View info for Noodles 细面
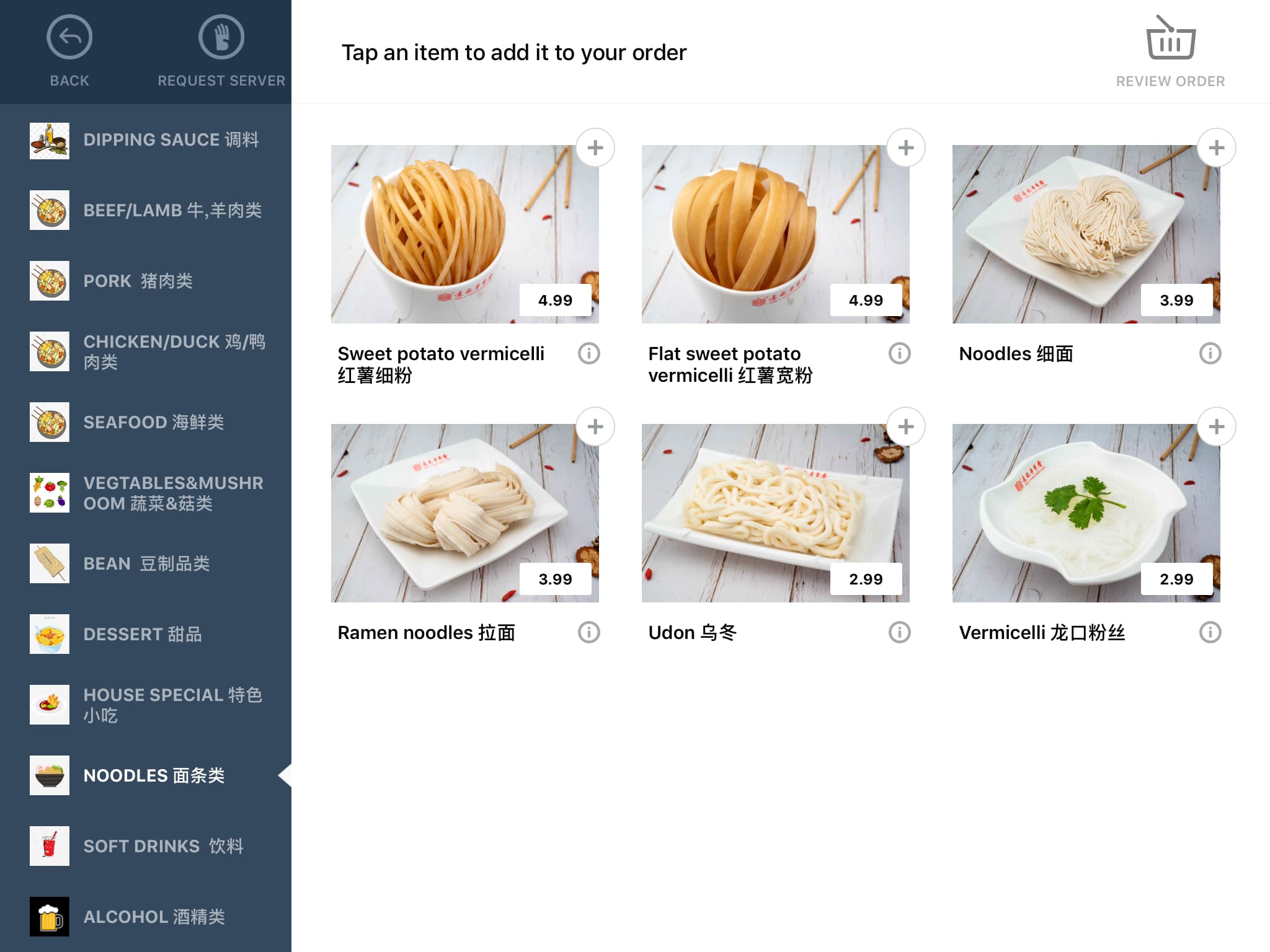This screenshot has width=1270, height=952. point(1209,354)
